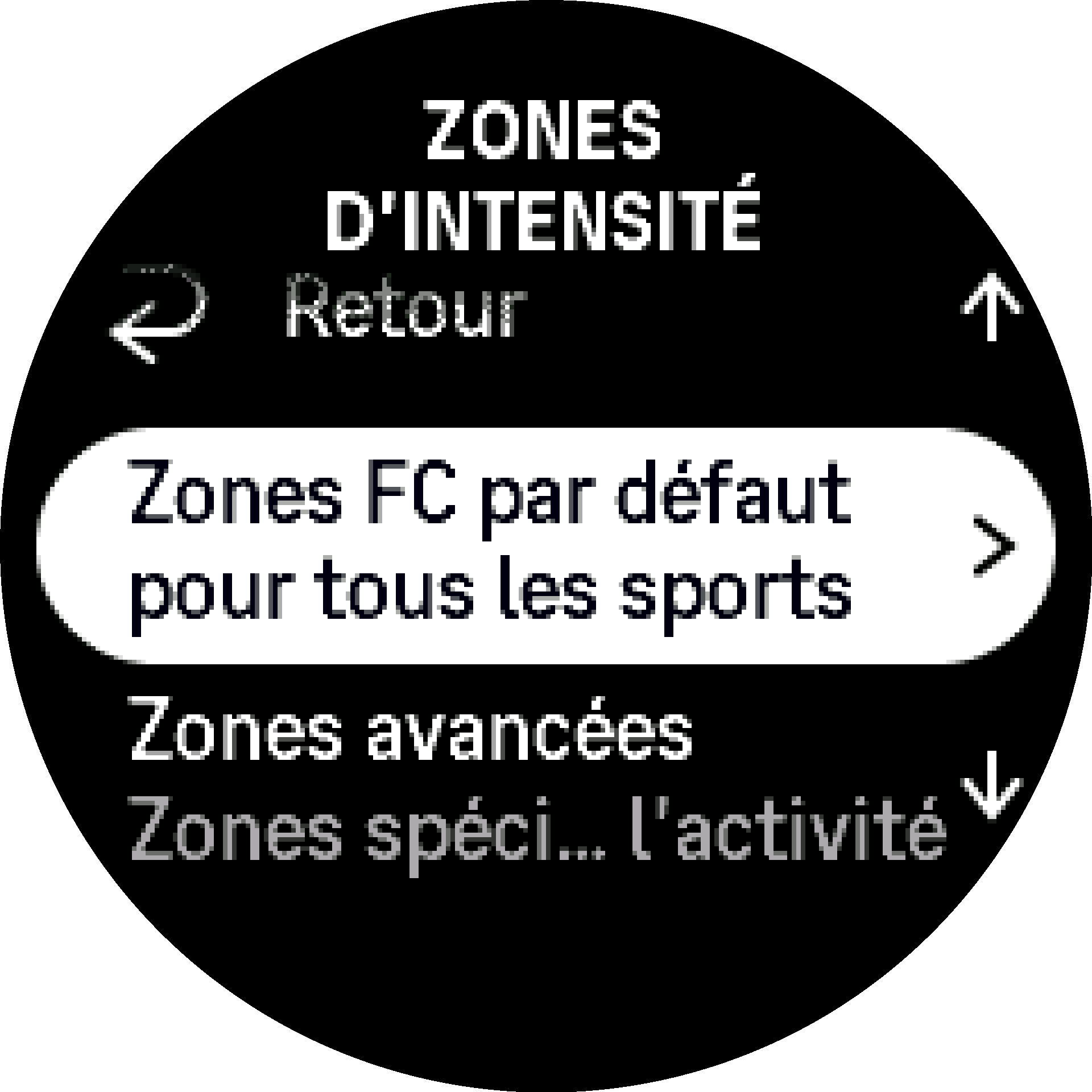Go back with the Retour option
The image size is (1092, 1092).
(405, 308)
